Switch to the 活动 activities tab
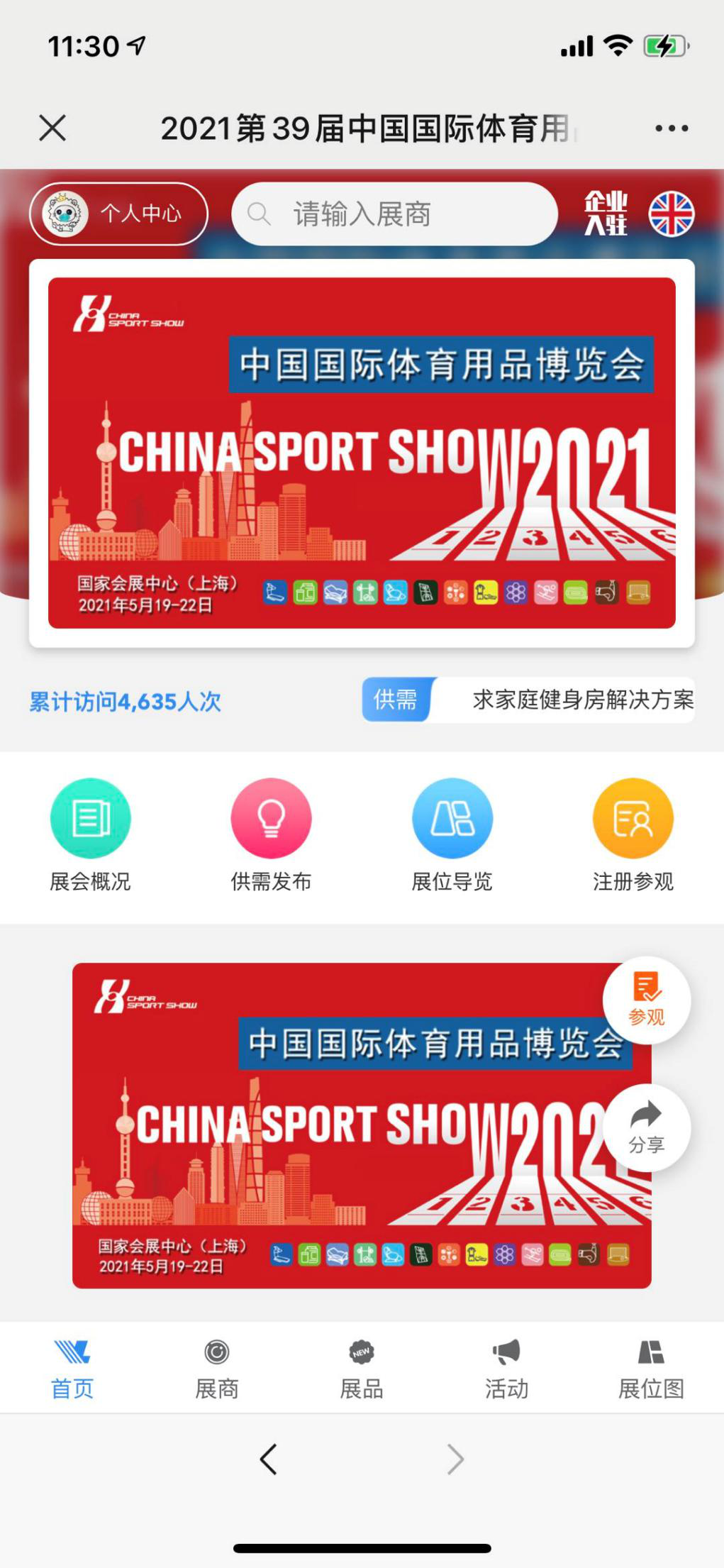 point(506,1368)
